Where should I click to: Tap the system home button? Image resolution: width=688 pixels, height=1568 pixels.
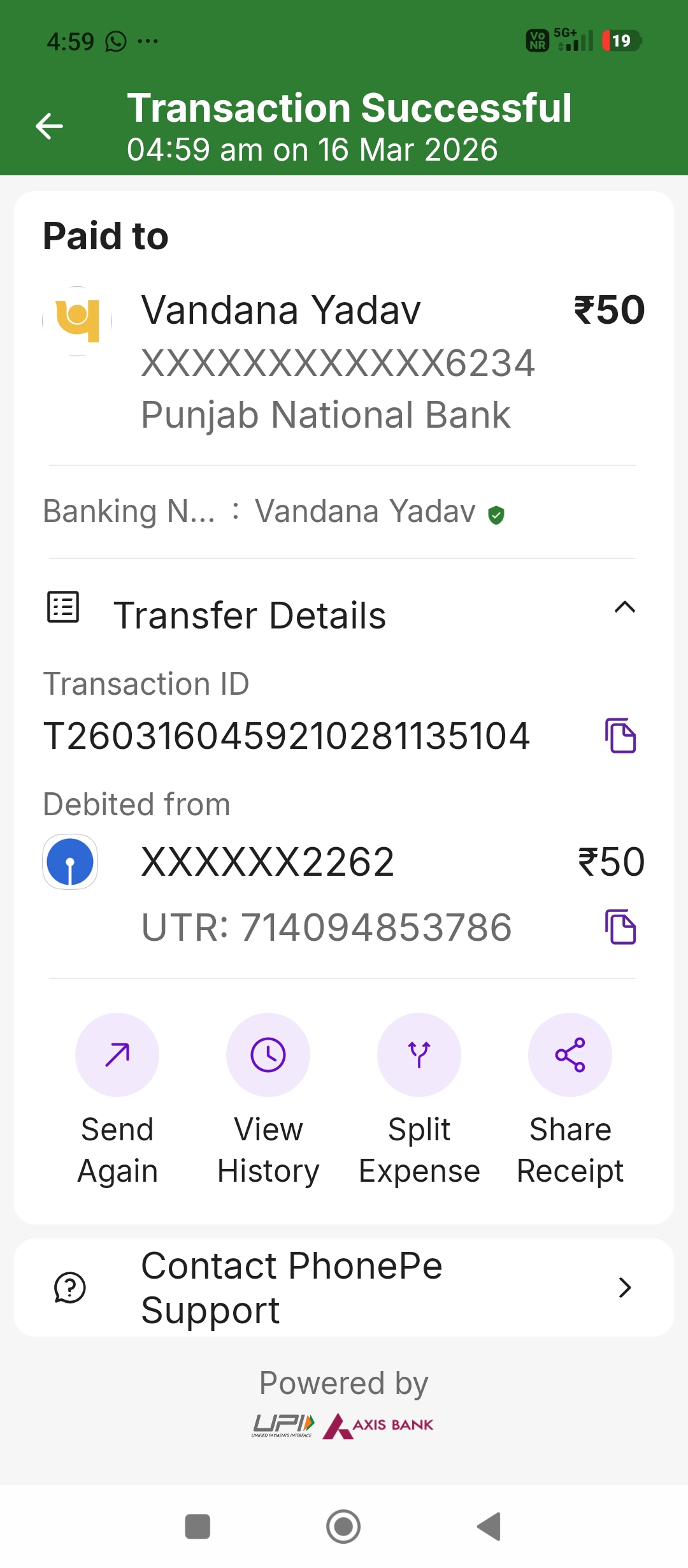[343, 1527]
